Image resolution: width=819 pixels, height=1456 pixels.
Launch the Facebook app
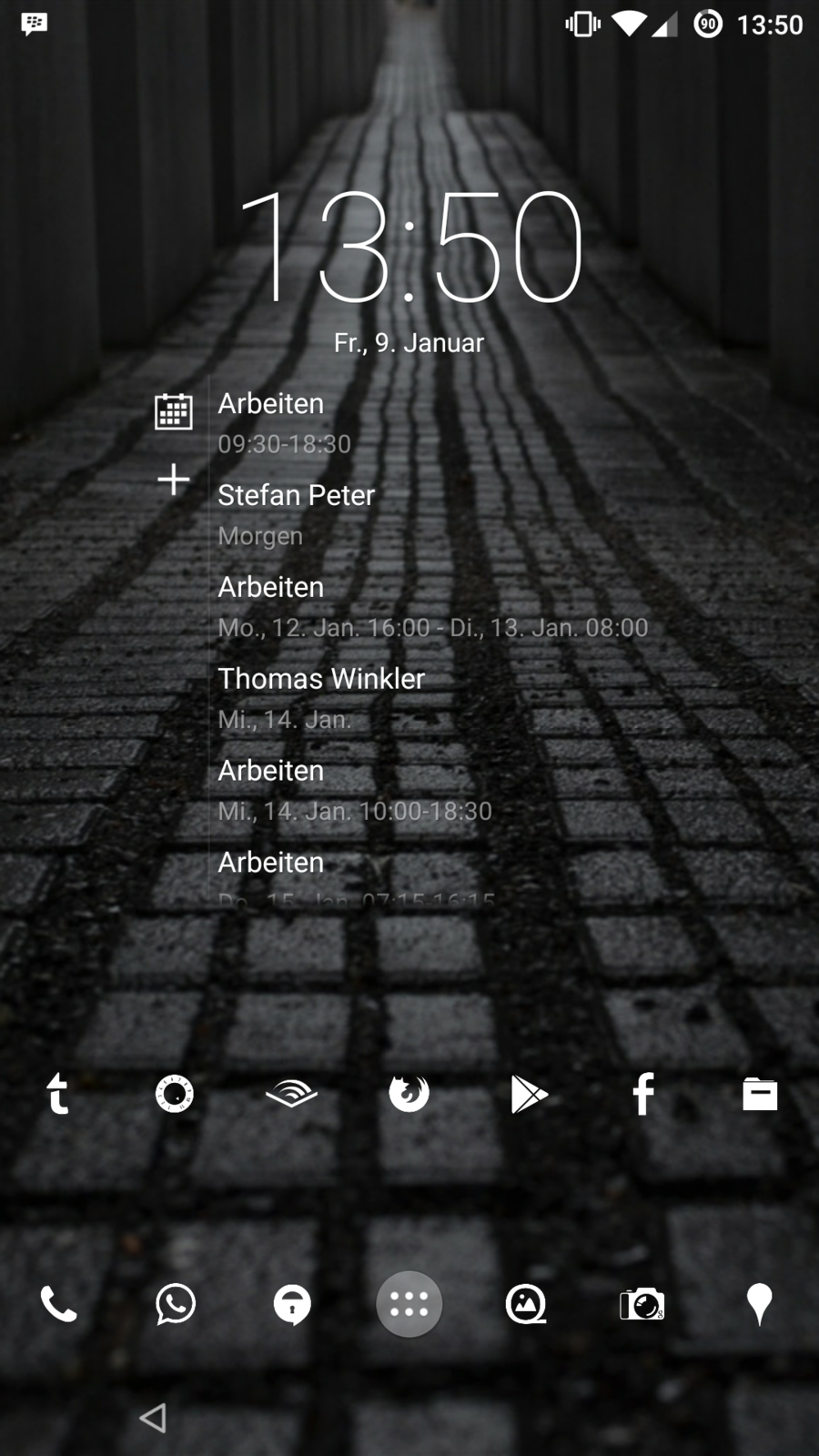[x=643, y=1094]
